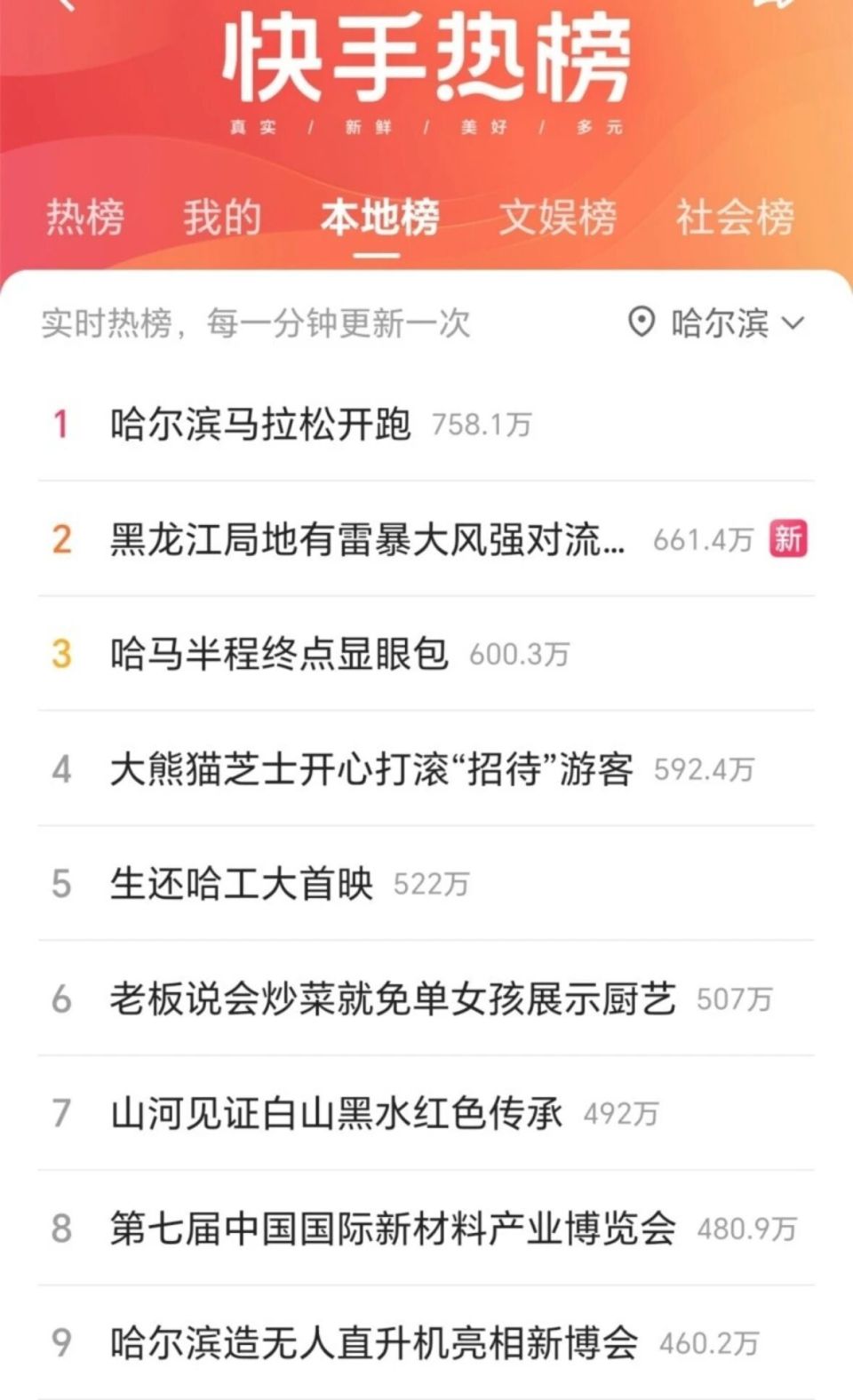Open the 哈尔滨马拉松开跑 trending topic
The width and height of the screenshot is (853, 1400).
pyautogui.click(x=260, y=425)
